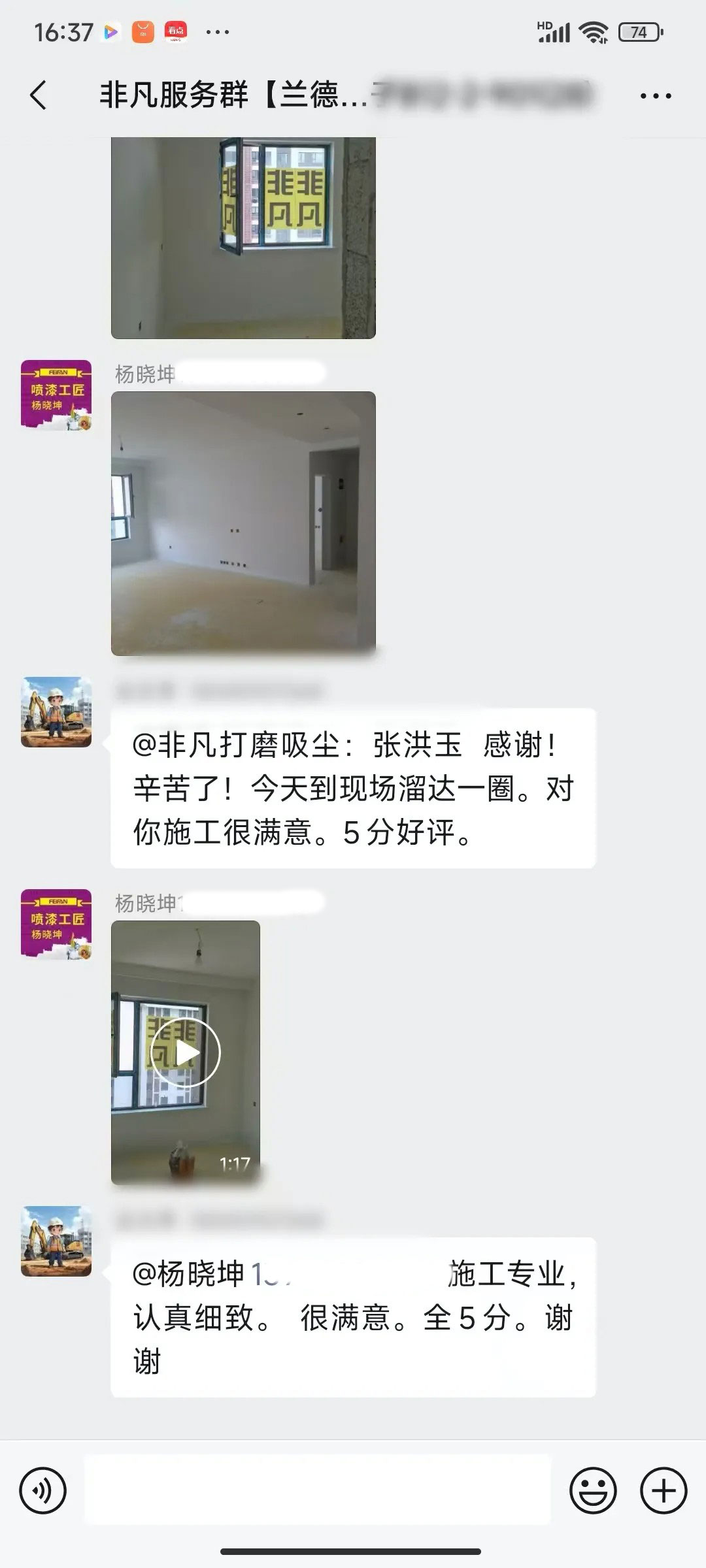The image size is (706, 1568).
Task: Open the plus attachment menu
Action: (664, 1491)
